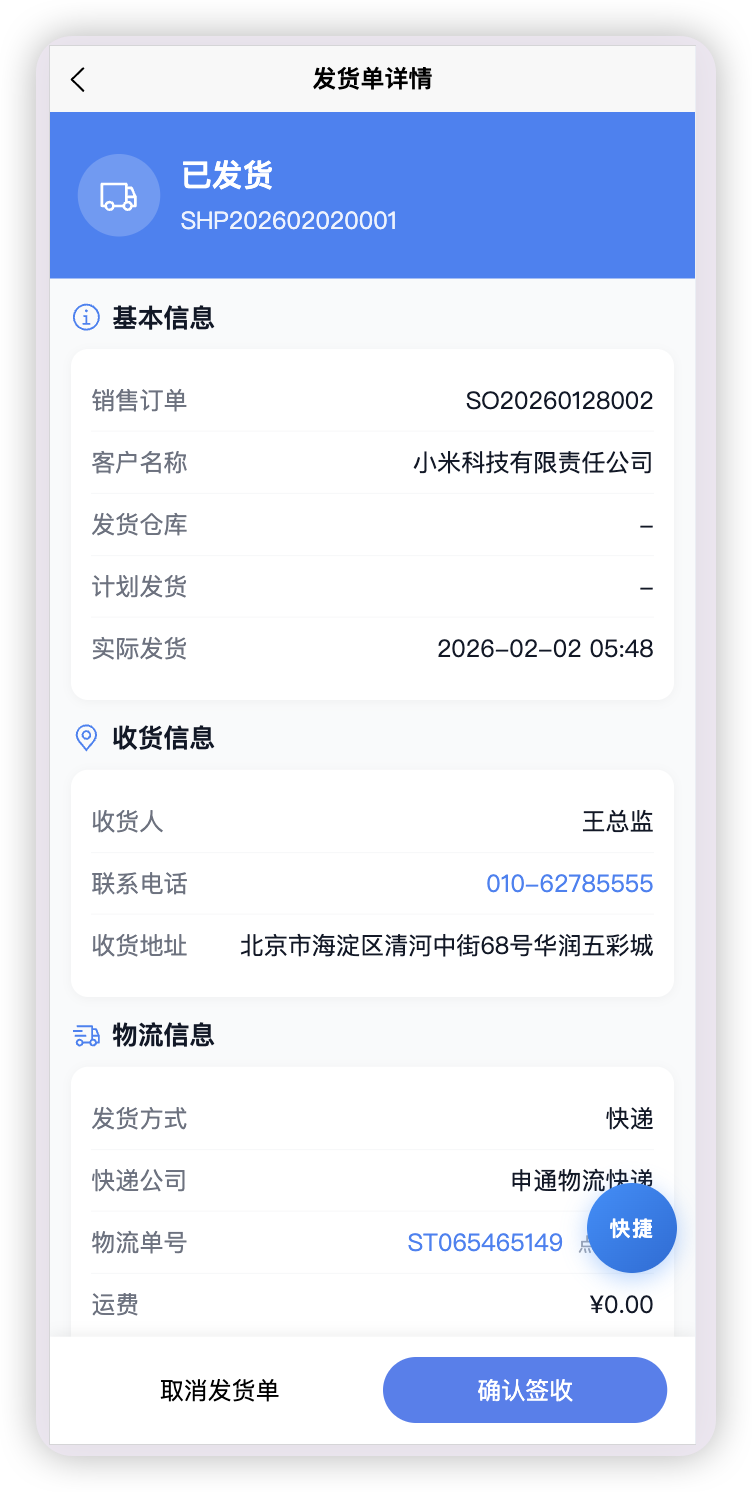Tap the info icon next to 基本信息
The width and height of the screenshot is (752, 1492).
coord(86,317)
